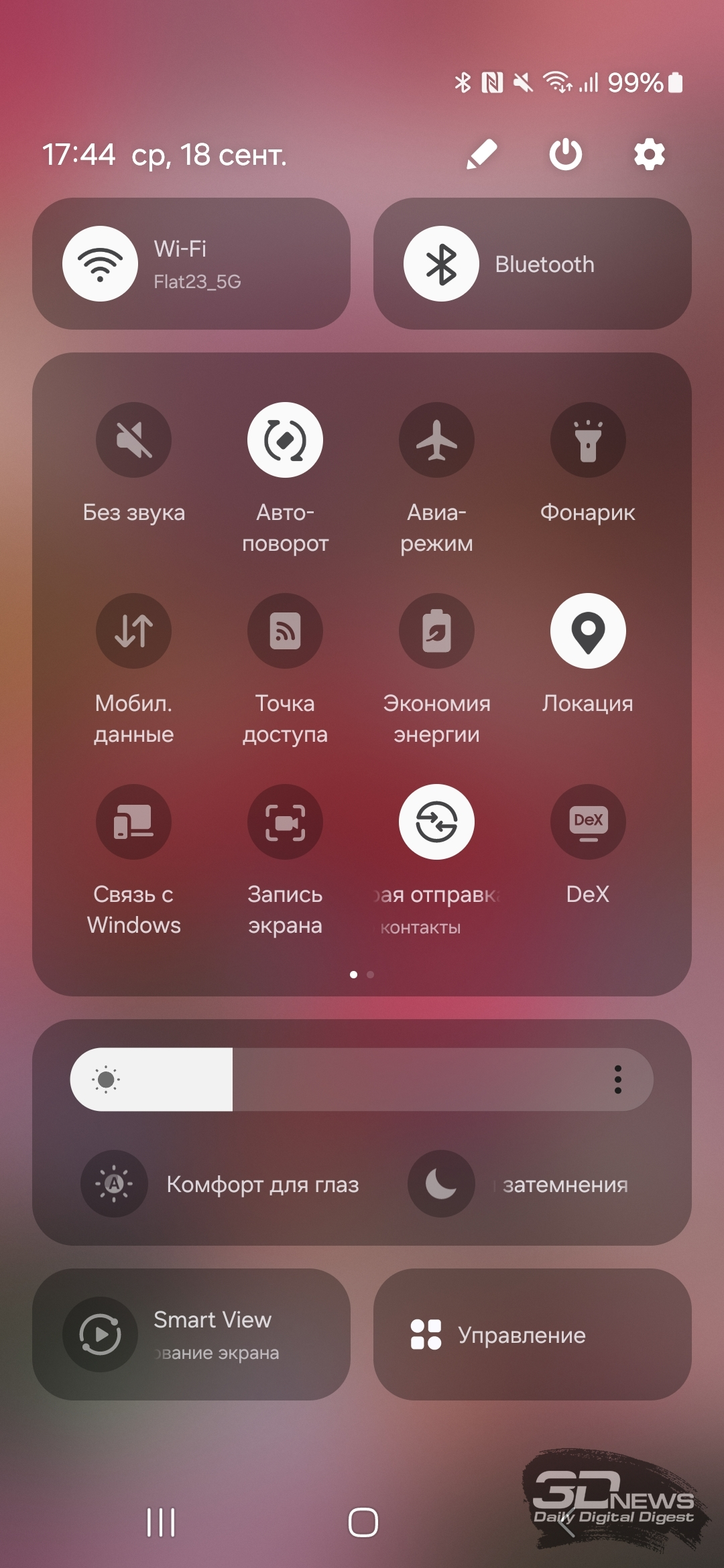Open settings via the gear icon
This screenshot has width=724, height=1568.
650,155
